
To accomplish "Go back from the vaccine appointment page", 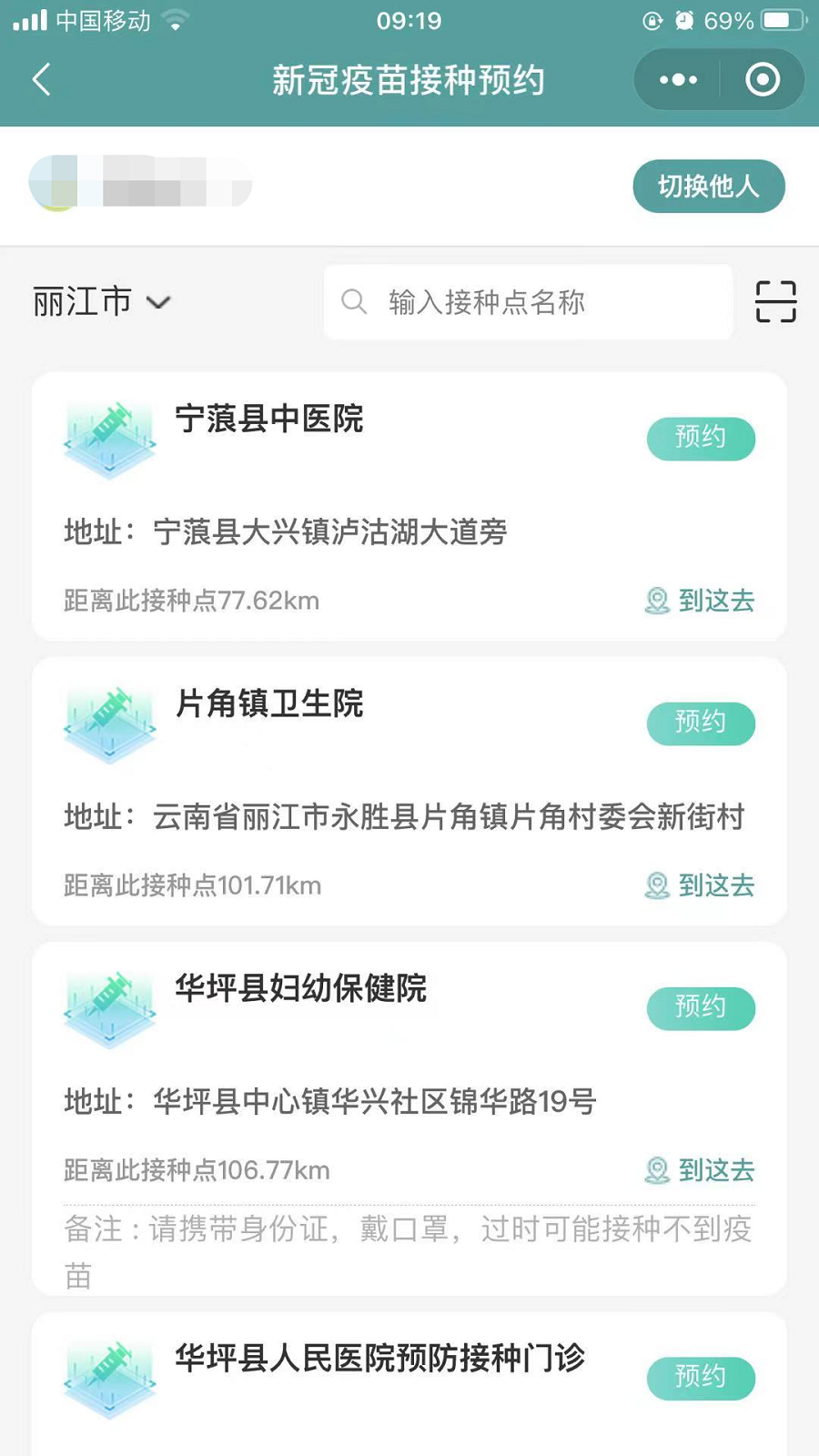I will tap(42, 80).
